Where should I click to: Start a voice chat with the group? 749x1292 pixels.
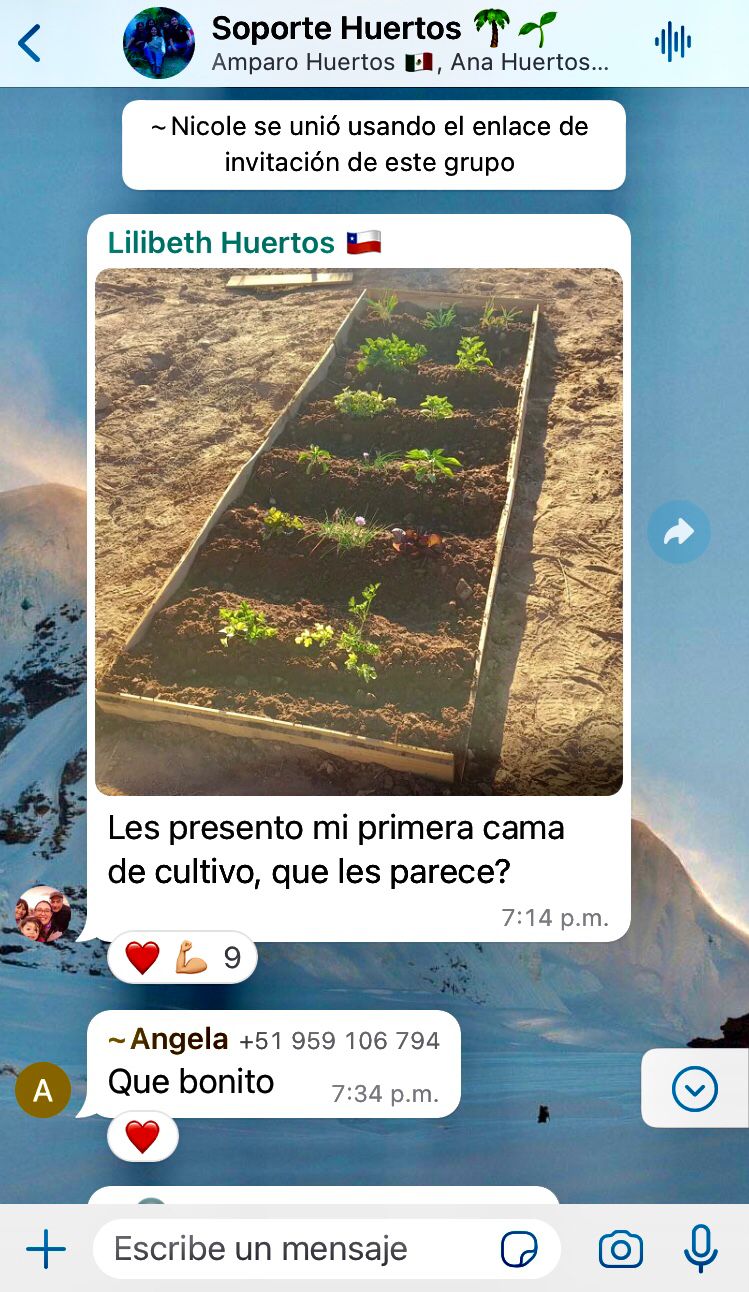pyautogui.click(x=673, y=42)
